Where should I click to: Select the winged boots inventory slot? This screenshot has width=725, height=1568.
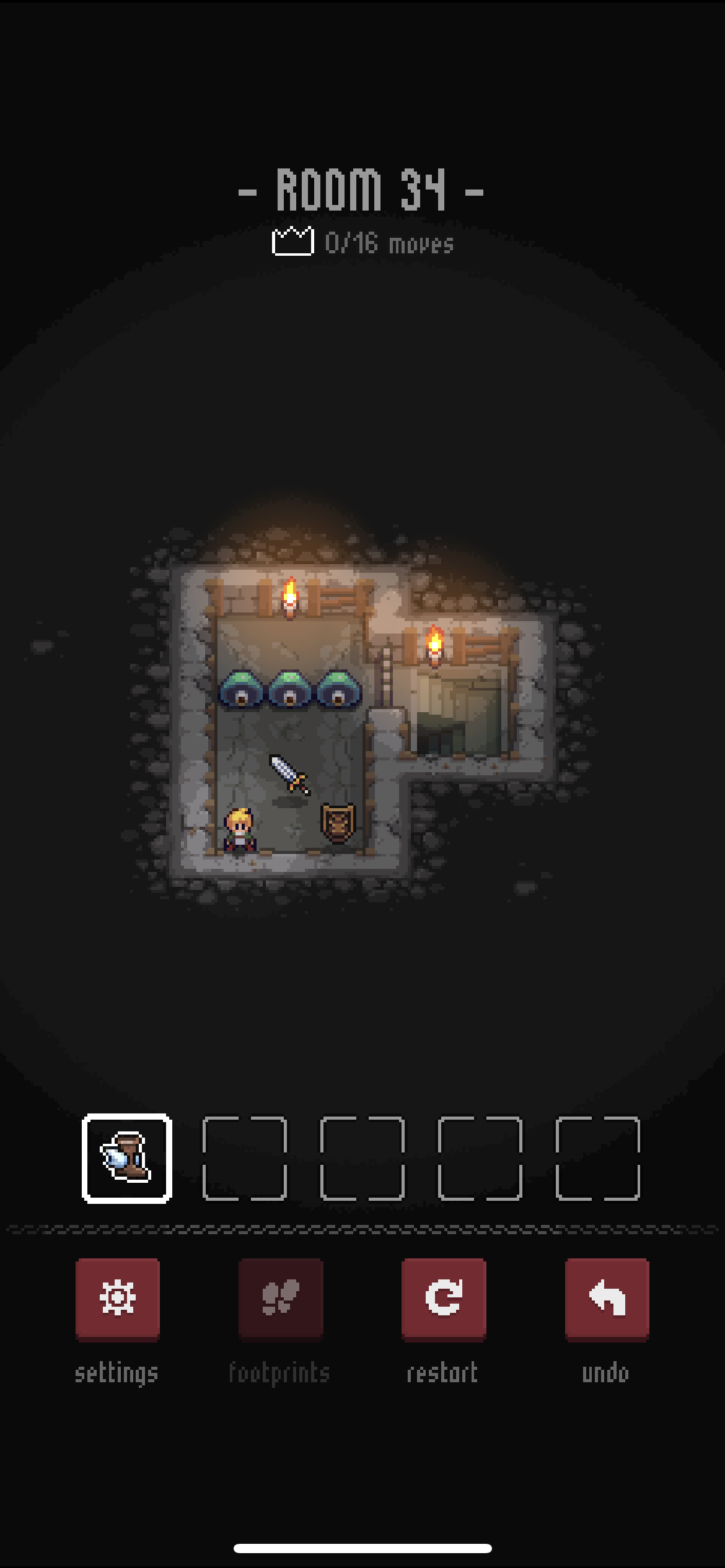[x=127, y=1158]
